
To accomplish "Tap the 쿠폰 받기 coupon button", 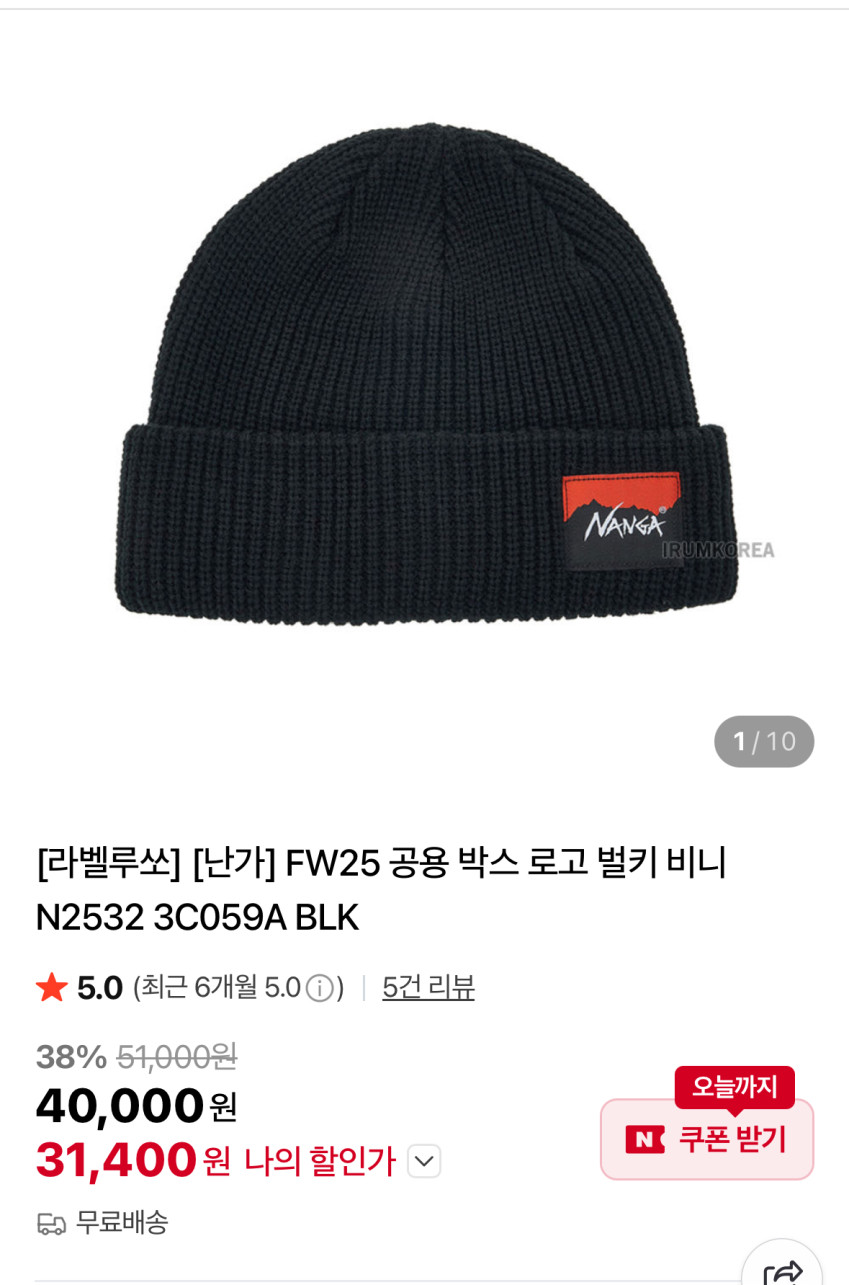I will [x=707, y=1139].
